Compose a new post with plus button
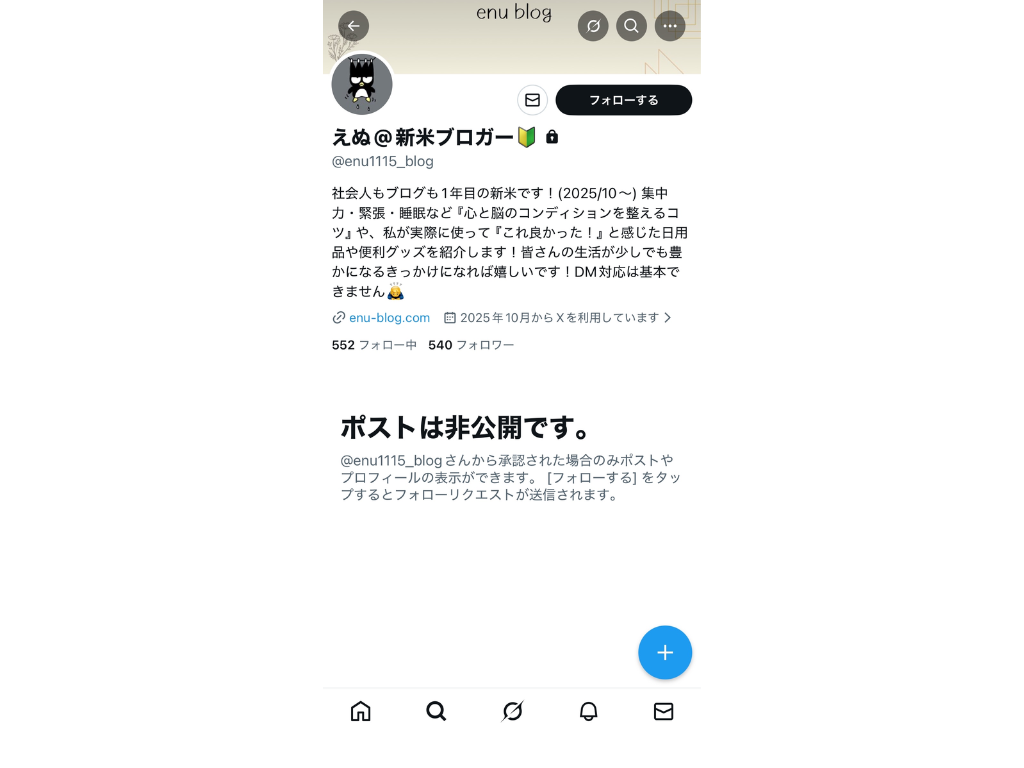 pyautogui.click(x=665, y=653)
